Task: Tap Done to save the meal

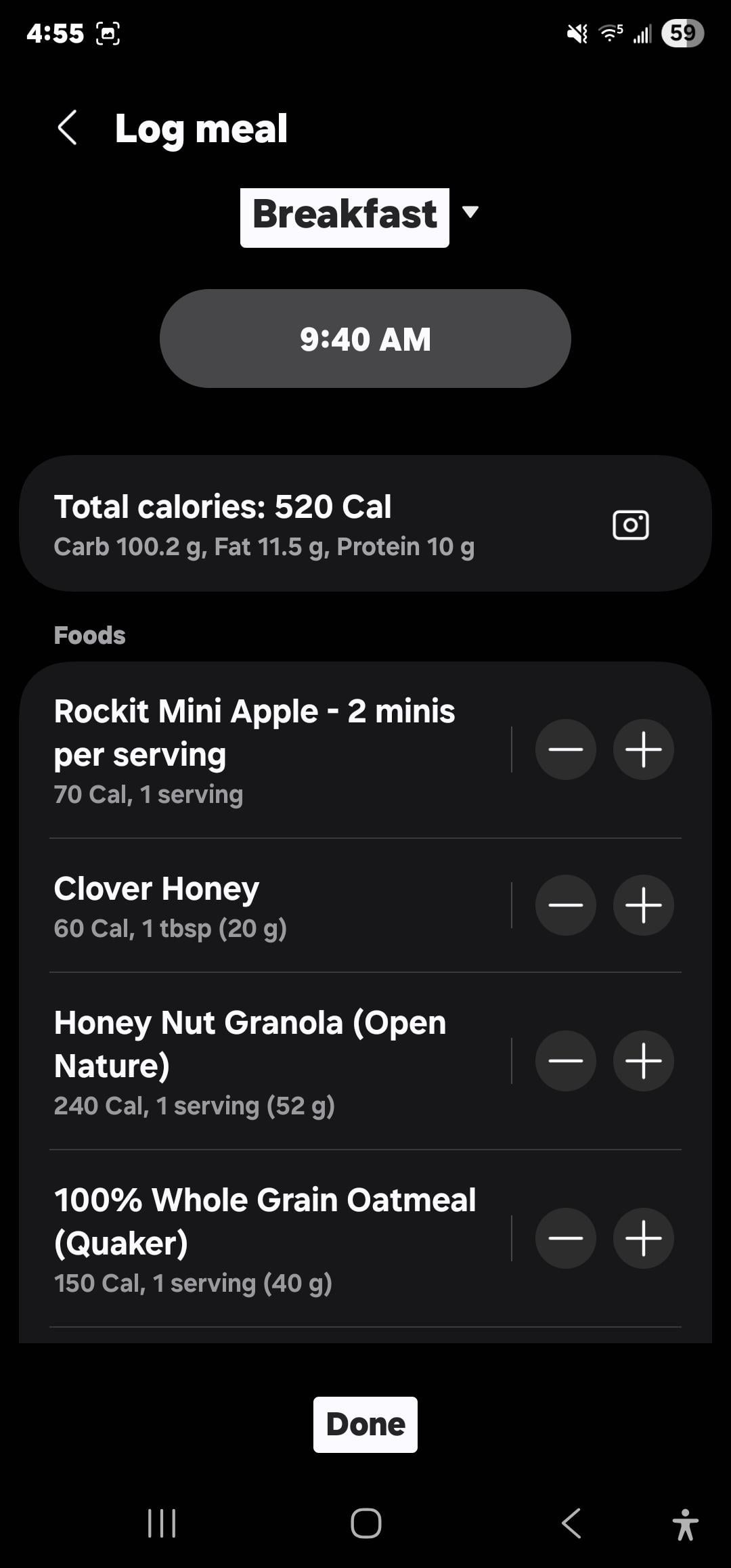Action: (365, 1424)
